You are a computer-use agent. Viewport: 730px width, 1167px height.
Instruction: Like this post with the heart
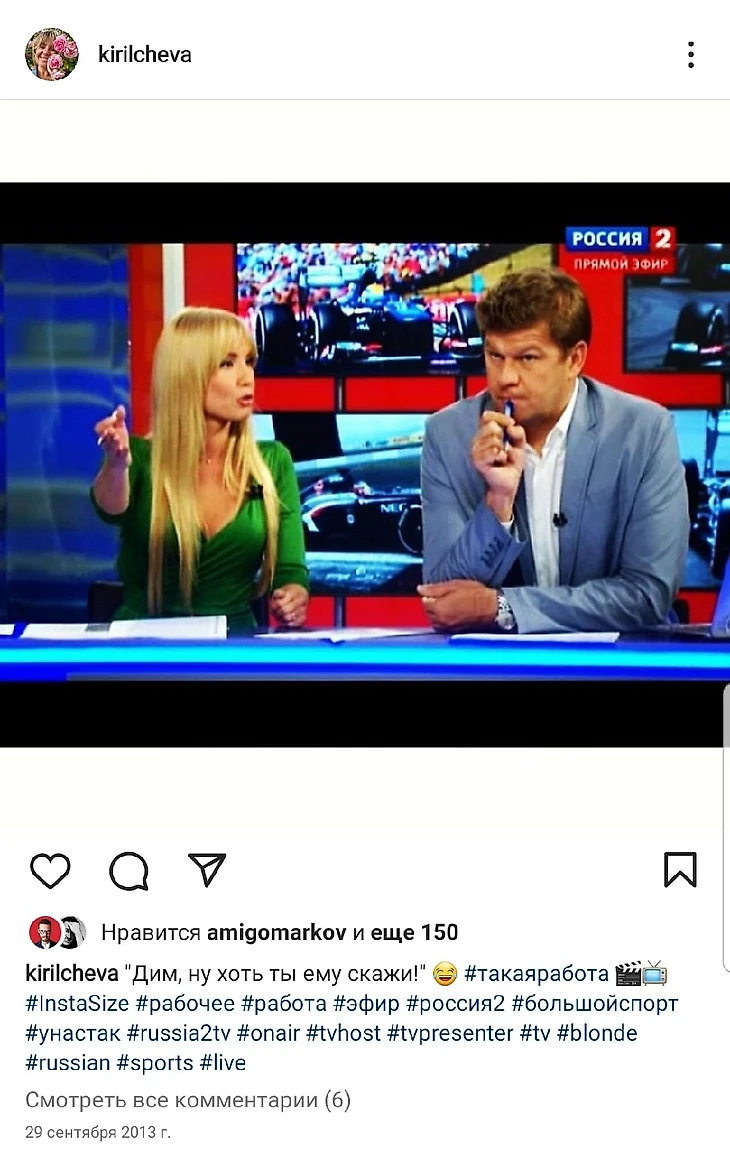[x=50, y=870]
